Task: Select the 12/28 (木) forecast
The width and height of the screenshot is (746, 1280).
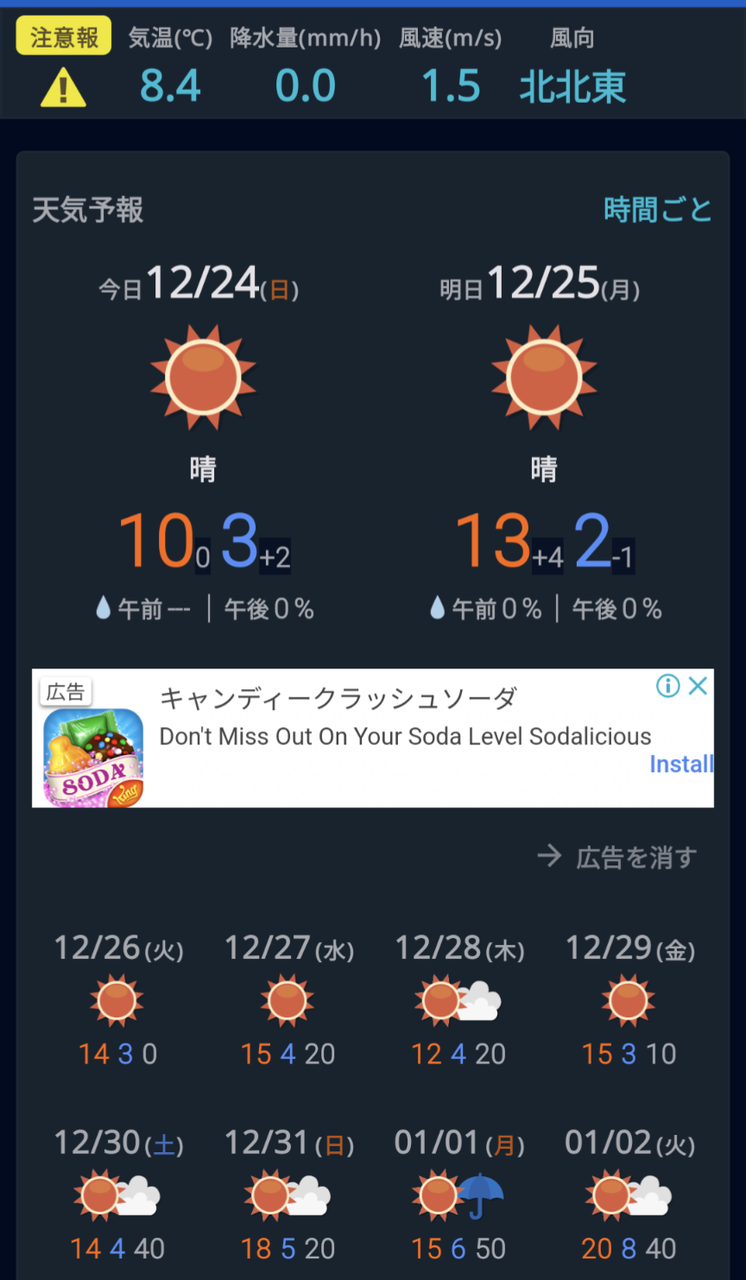Action: (459, 1000)
